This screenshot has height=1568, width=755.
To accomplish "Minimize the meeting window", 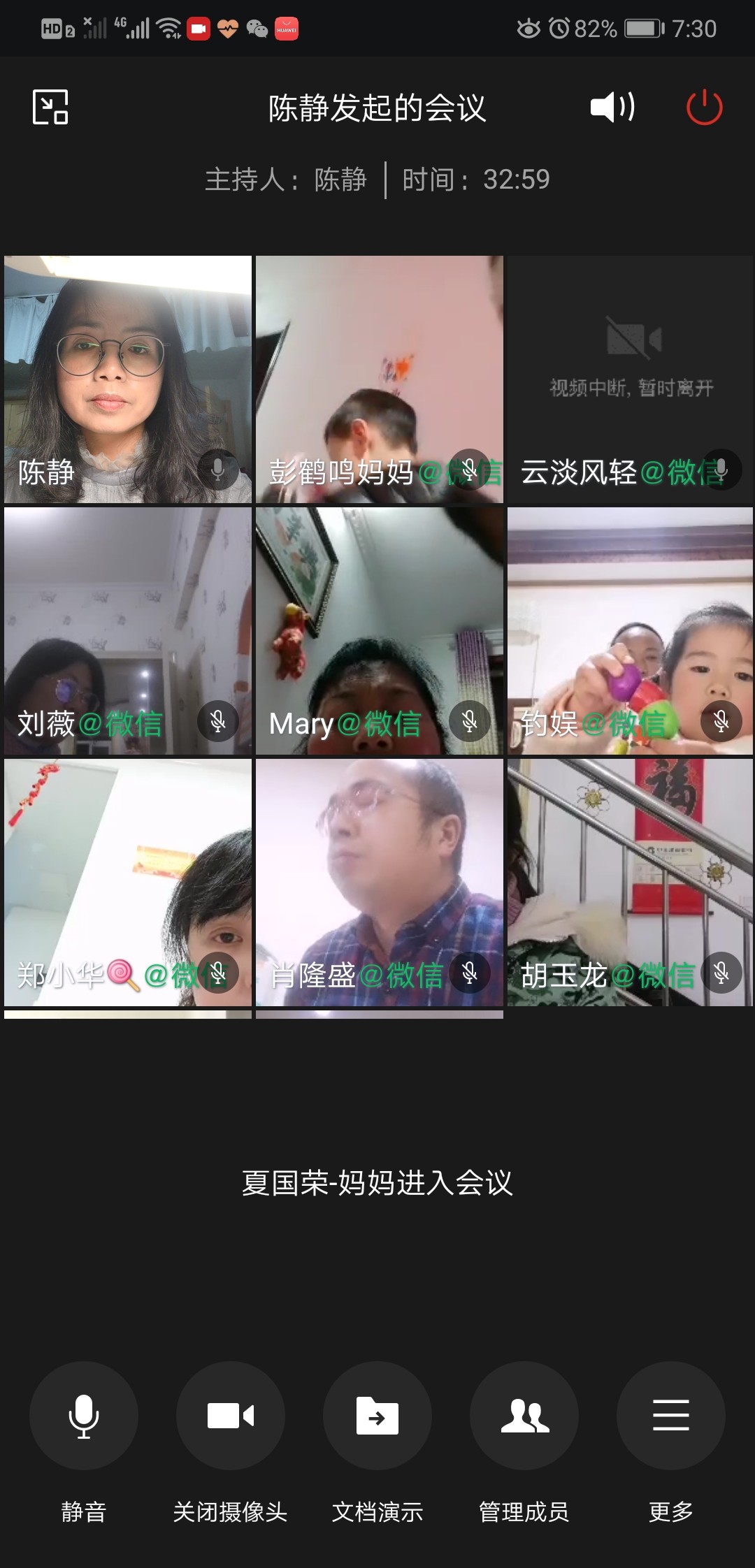I will pyautogui.click(x=50, y=108).
